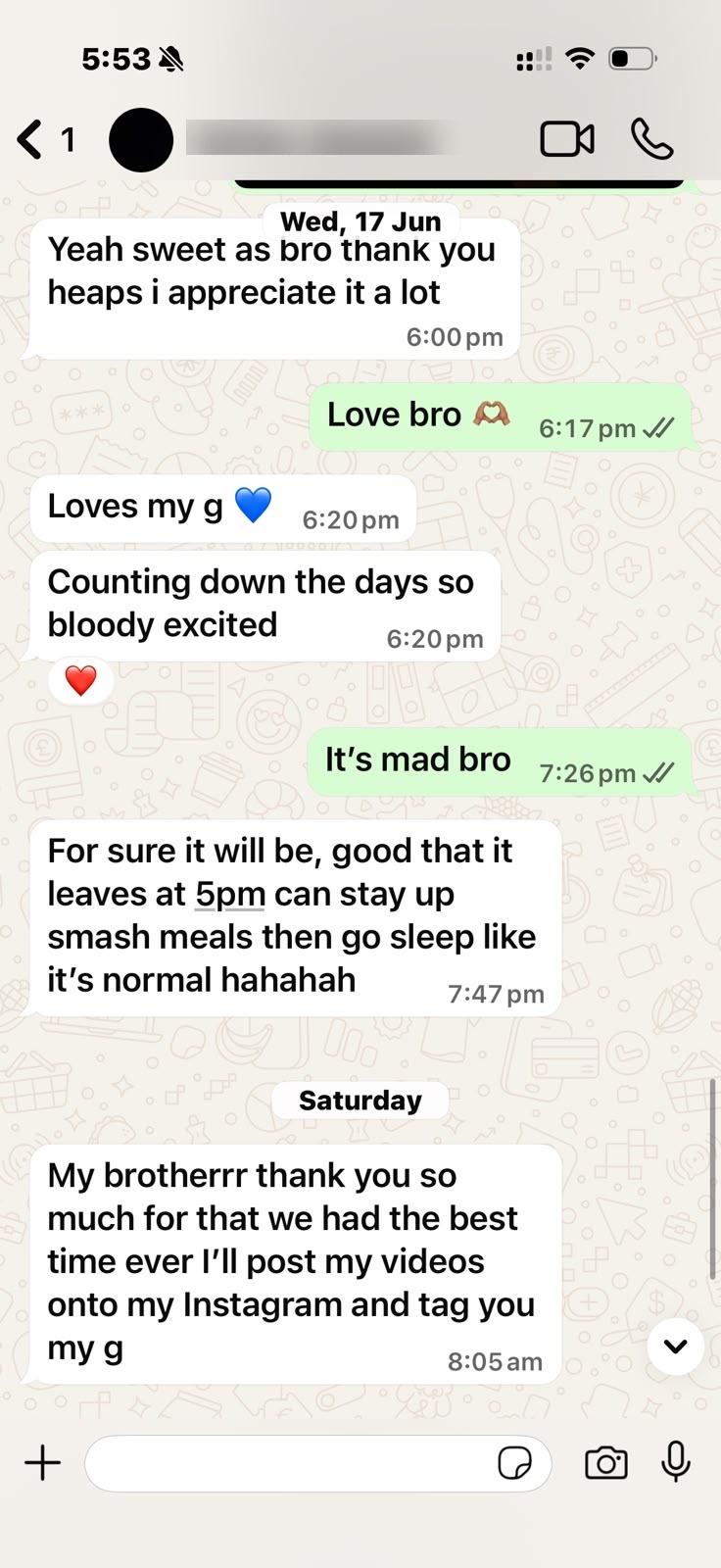The image size is (721, 1568).
Task: Start a video call
Action: tap(567, 140)
